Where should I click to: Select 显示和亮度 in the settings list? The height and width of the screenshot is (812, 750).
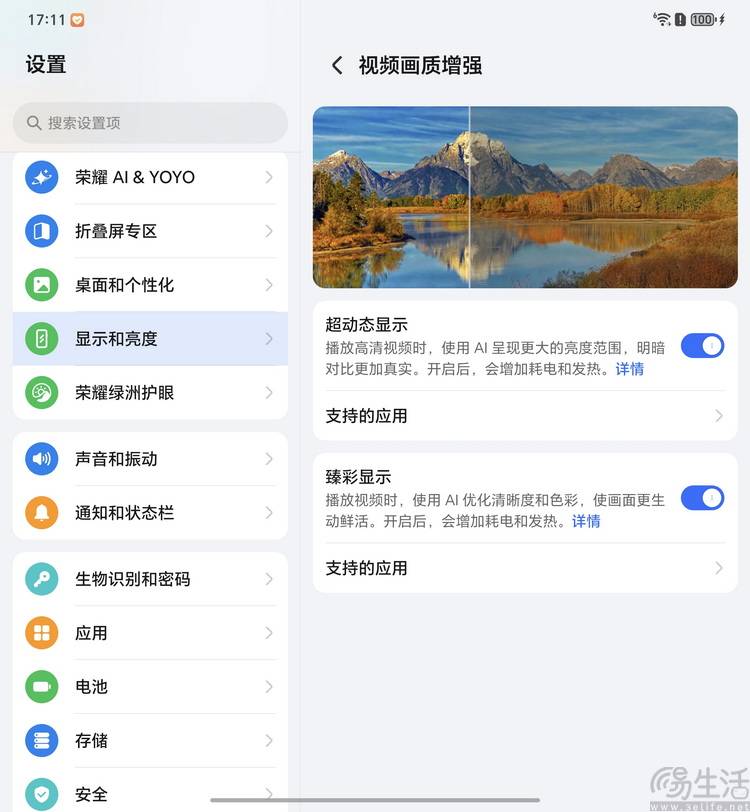(150, 339)
